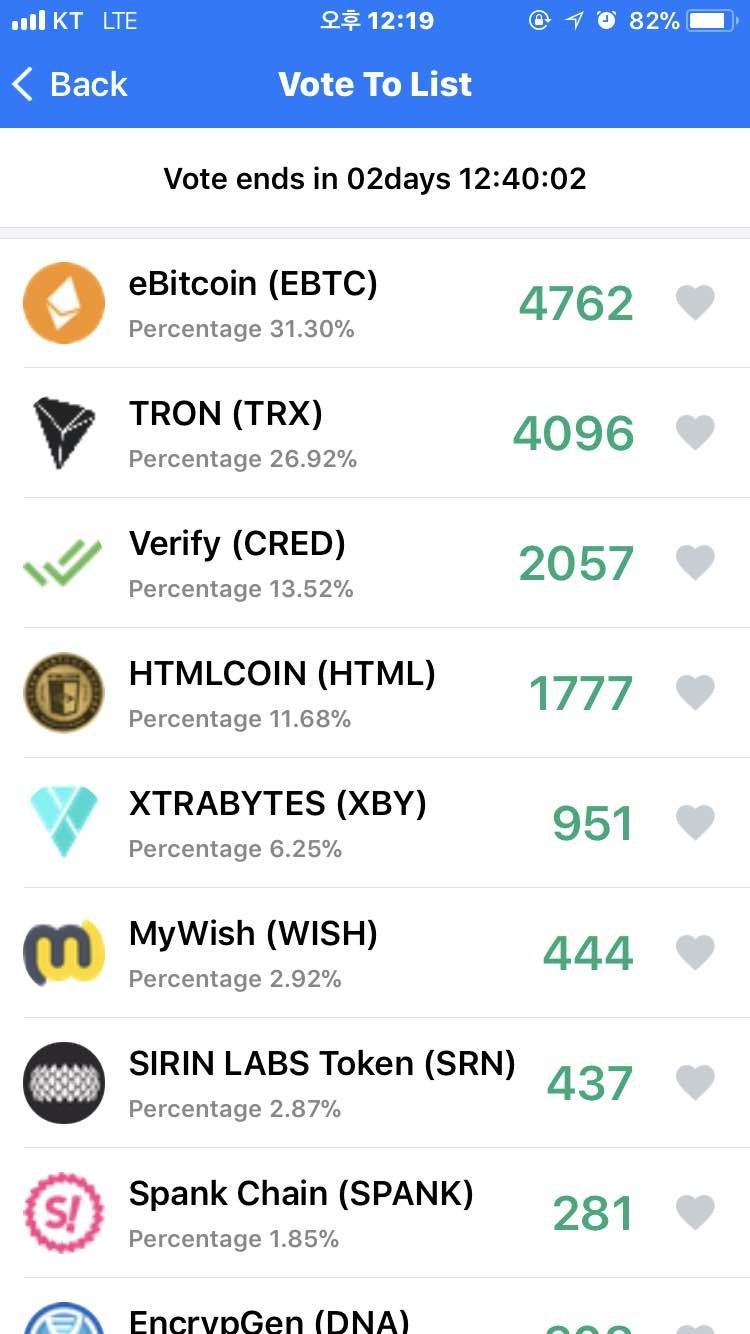Vote for eBitcoin (EBTC) with heart icon
Viewport: 750px width, 1334px height.
point(695,302)
